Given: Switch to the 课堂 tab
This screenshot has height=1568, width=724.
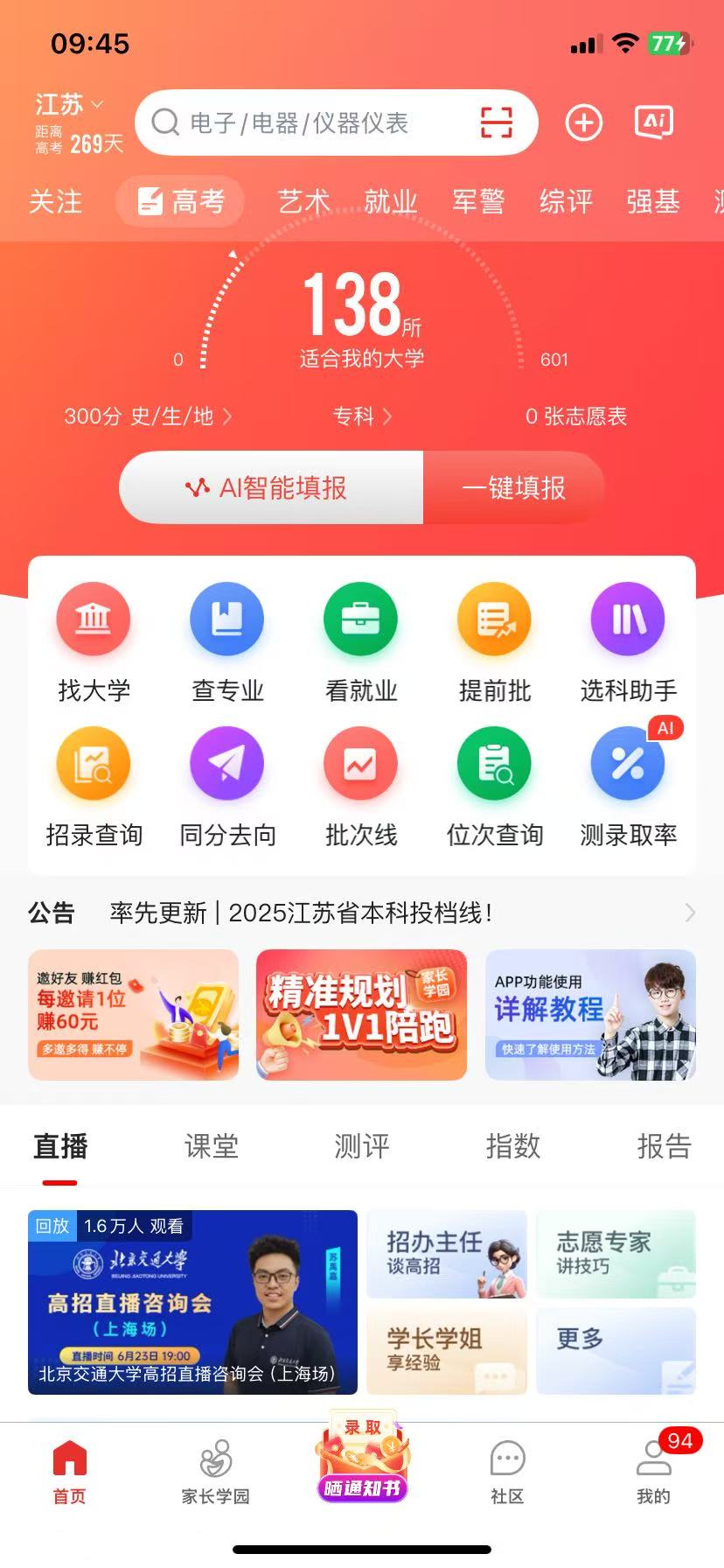Looking at the screenshot, I should coord(211,1146).
